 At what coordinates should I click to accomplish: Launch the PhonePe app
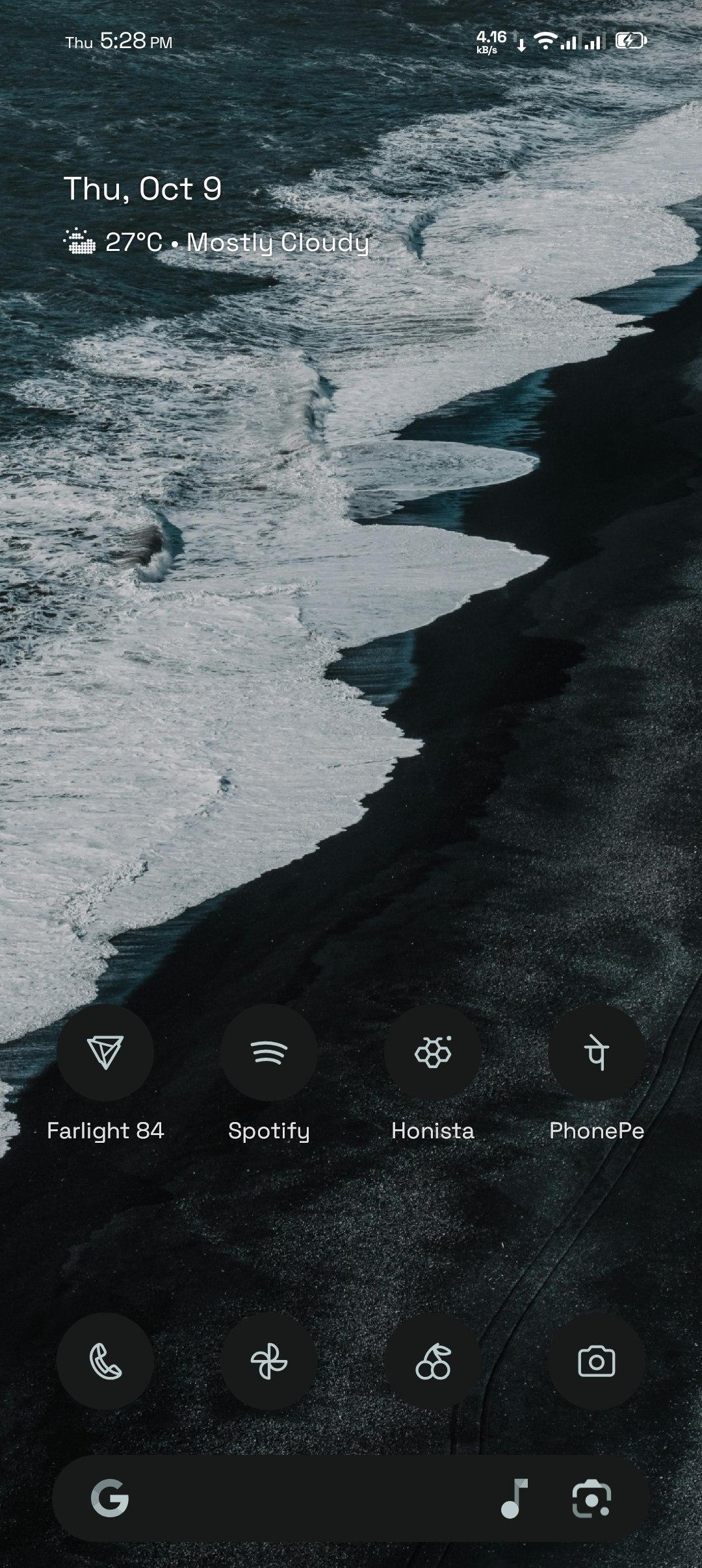(597, 1052)
